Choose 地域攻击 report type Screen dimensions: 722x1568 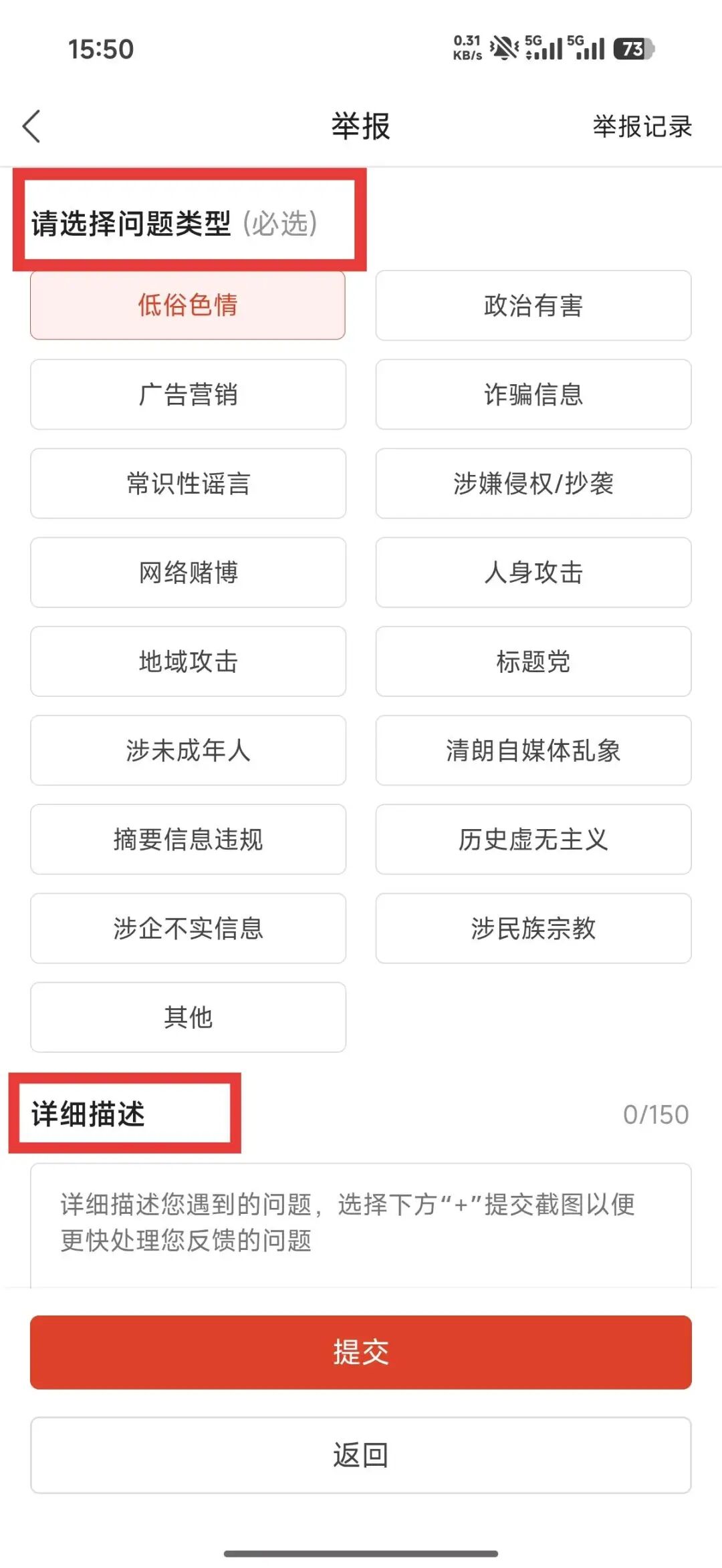tap(188, 661)
